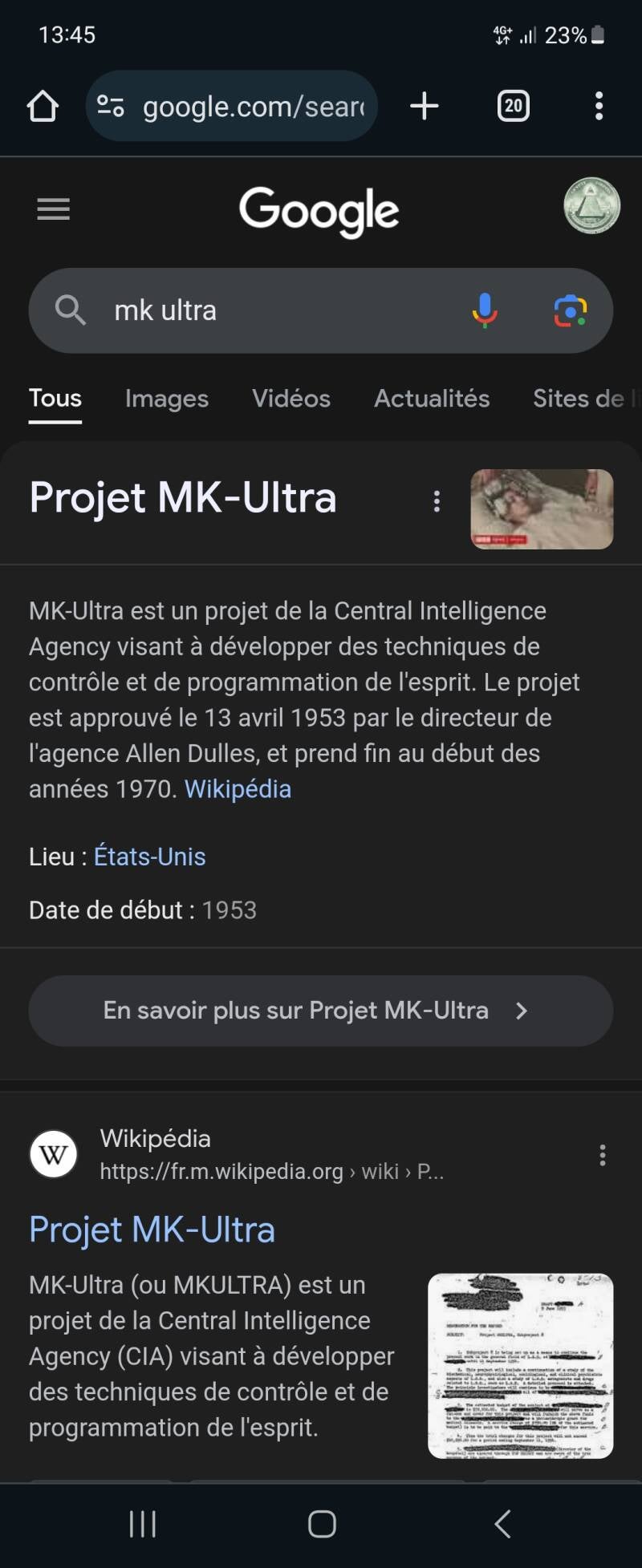Follow the Wikipédia link in the description

click(238, 789)
